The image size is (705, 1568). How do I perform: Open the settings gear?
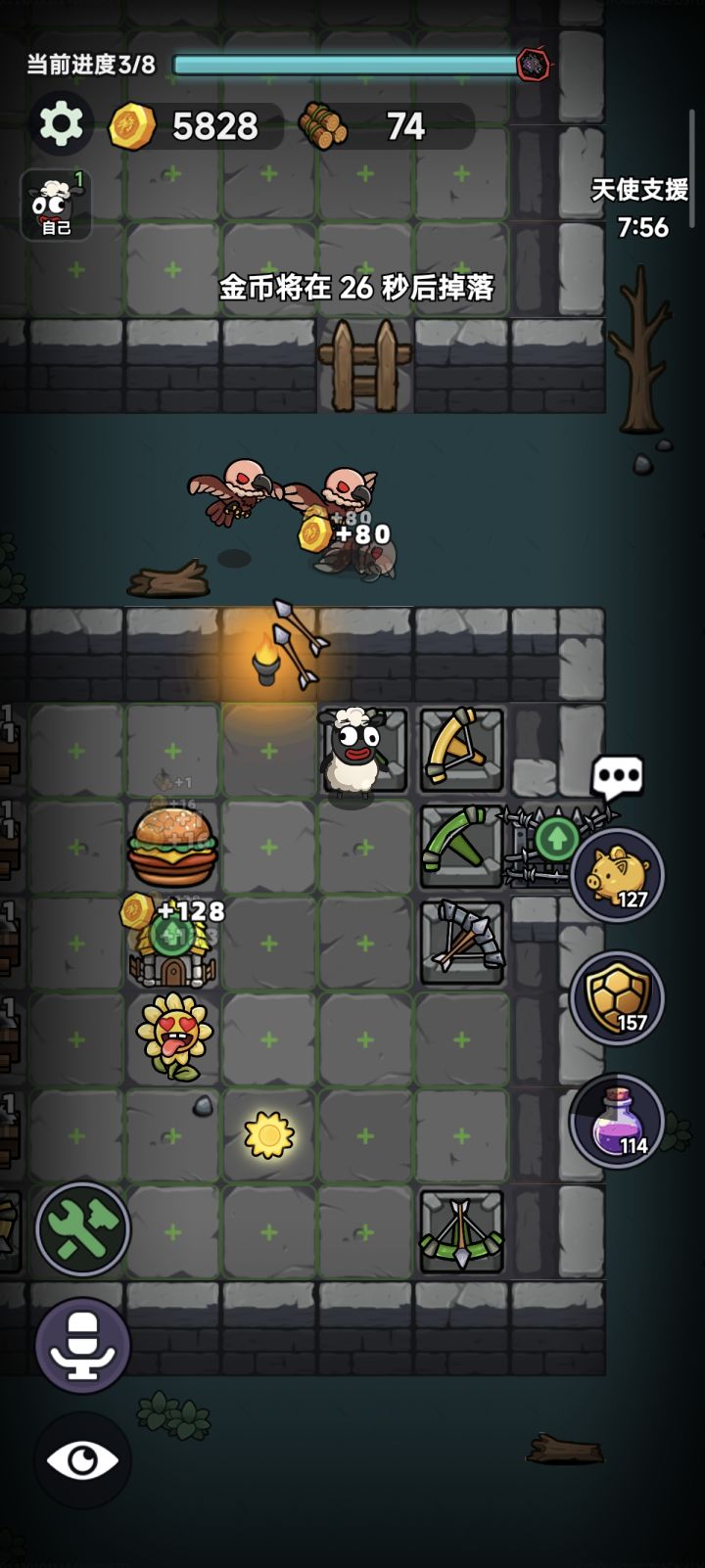(61, 124)
